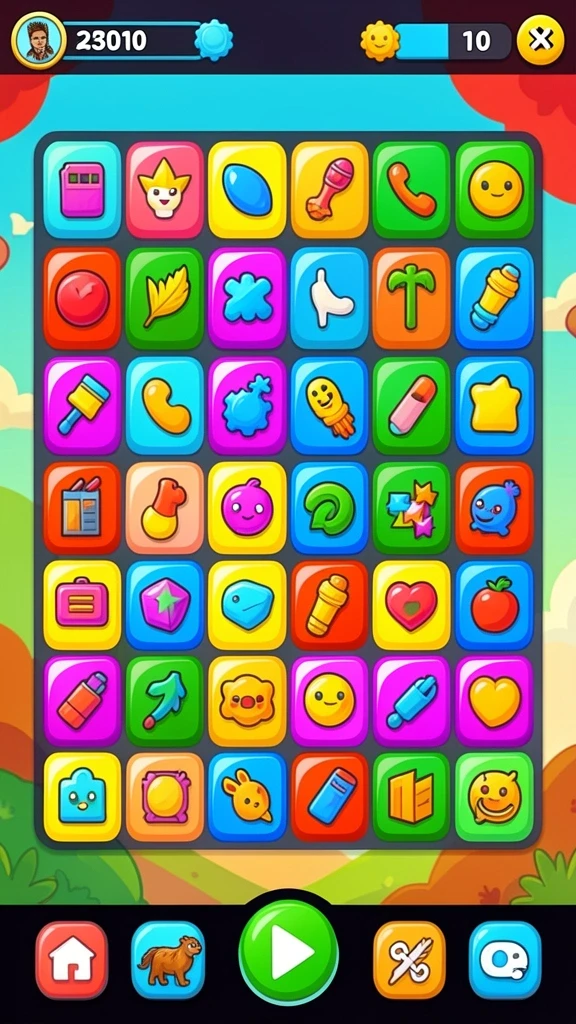Open the brown animal booster
Viewport: 576px width, 1024px height.
(x=168, y=960)
